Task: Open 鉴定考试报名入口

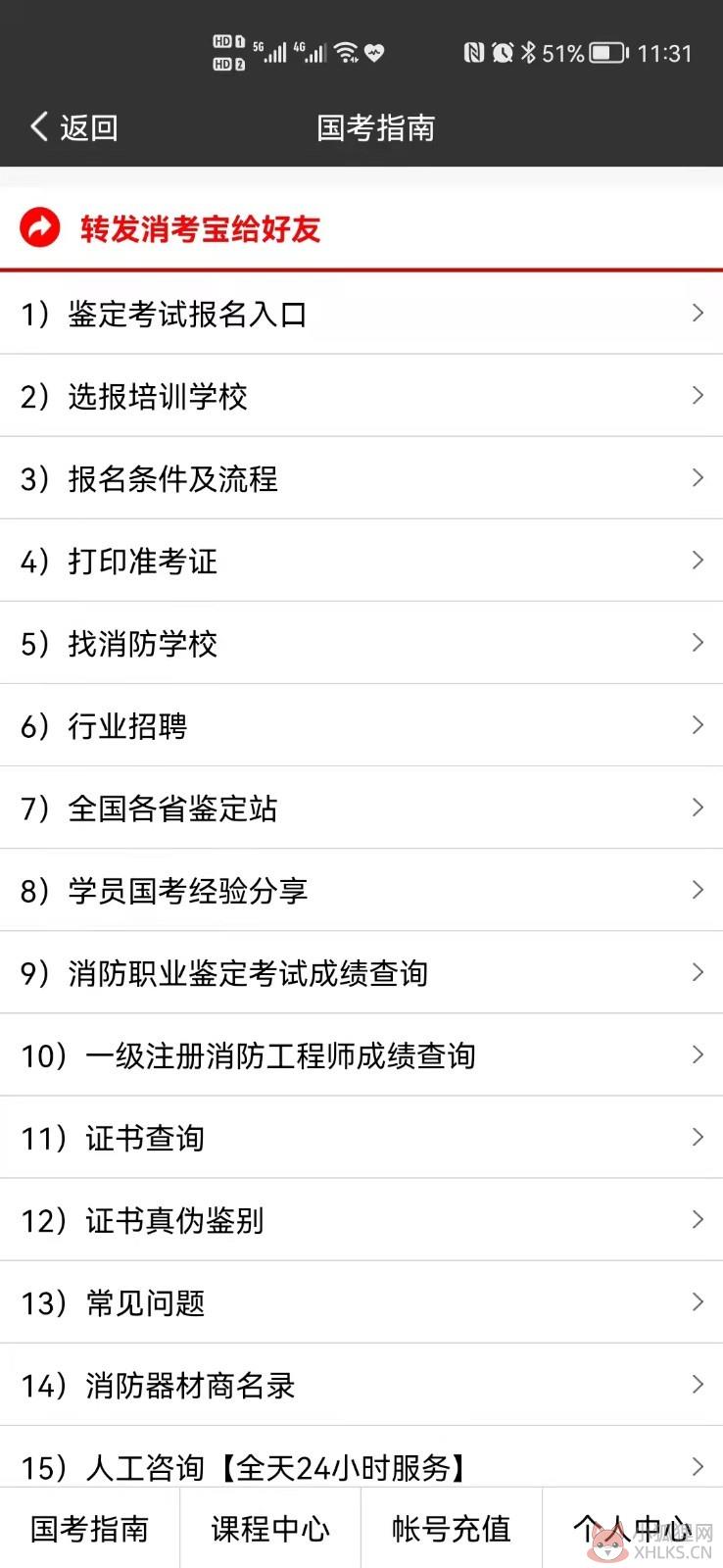Action: click(361, 314)
